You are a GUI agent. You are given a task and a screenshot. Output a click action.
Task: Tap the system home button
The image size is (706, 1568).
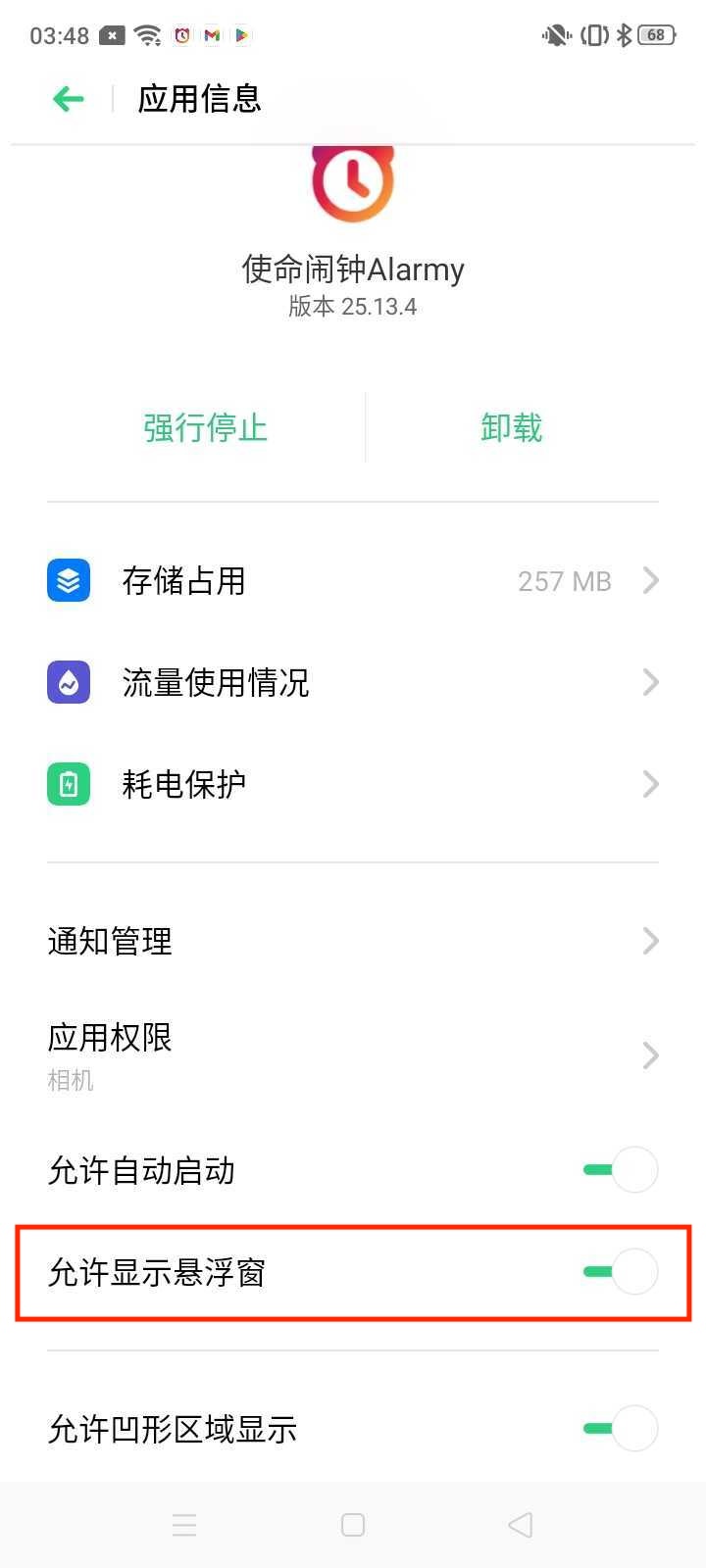pos(353,1525)
